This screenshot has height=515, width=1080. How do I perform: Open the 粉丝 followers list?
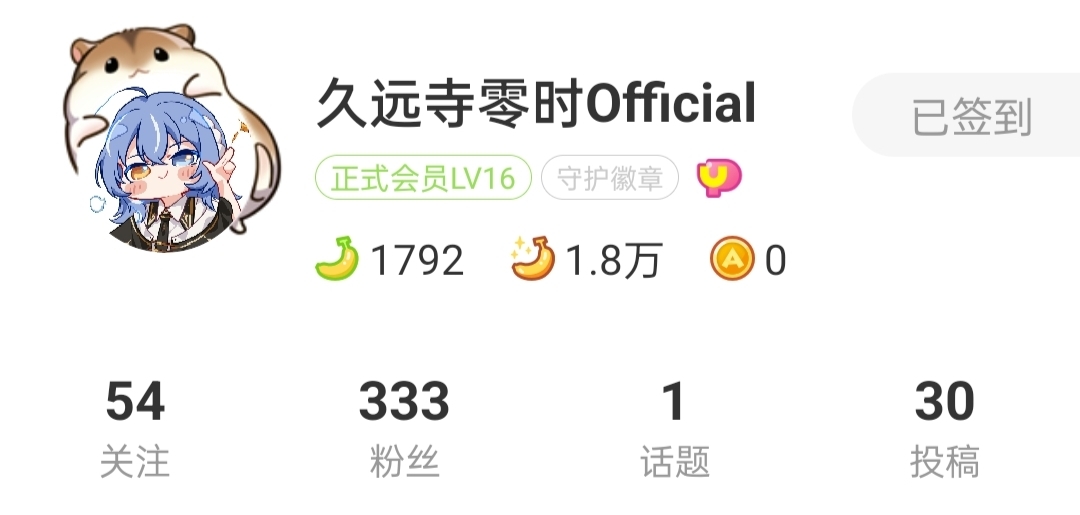point(404,430)
